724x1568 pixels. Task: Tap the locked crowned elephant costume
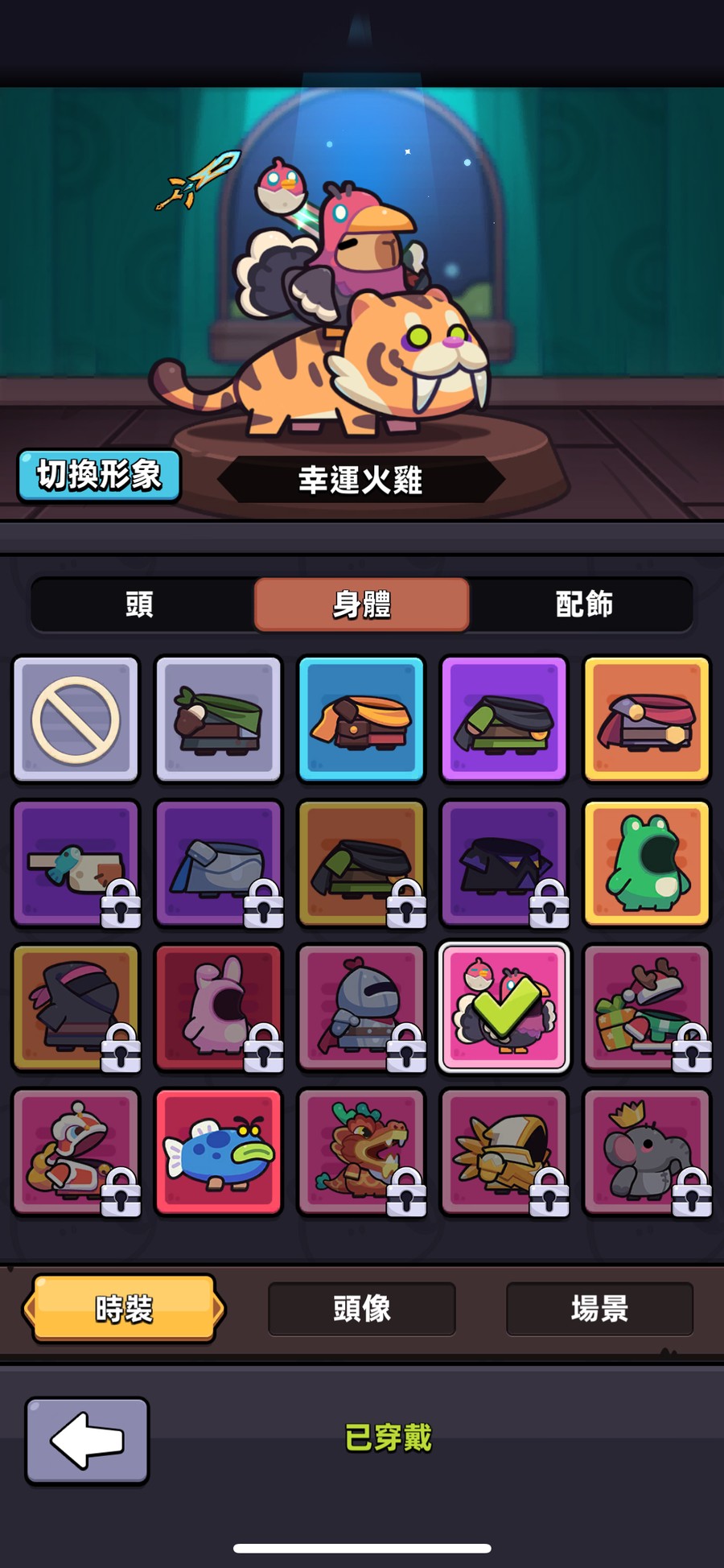(x=647, y=1152)
